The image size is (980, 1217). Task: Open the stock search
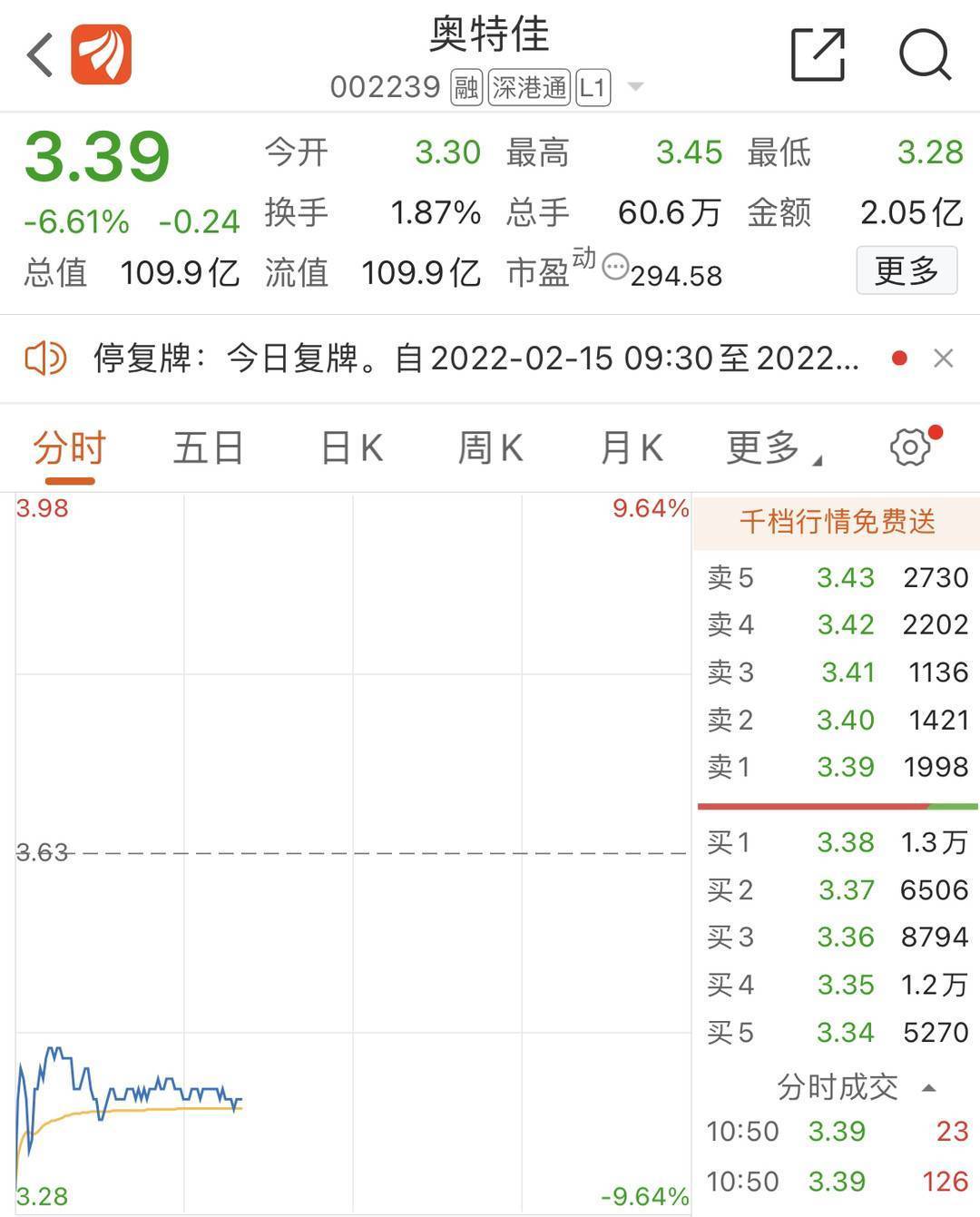924,55
